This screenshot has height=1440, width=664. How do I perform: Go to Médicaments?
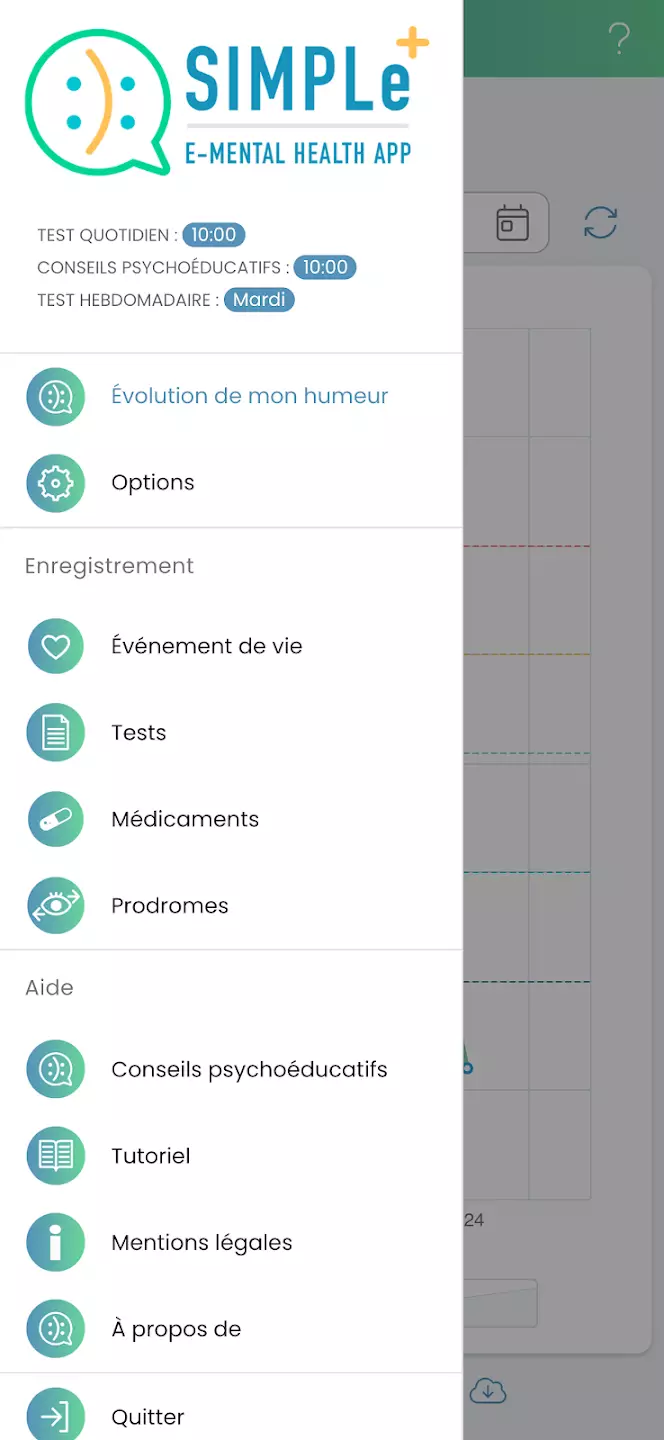185,819
